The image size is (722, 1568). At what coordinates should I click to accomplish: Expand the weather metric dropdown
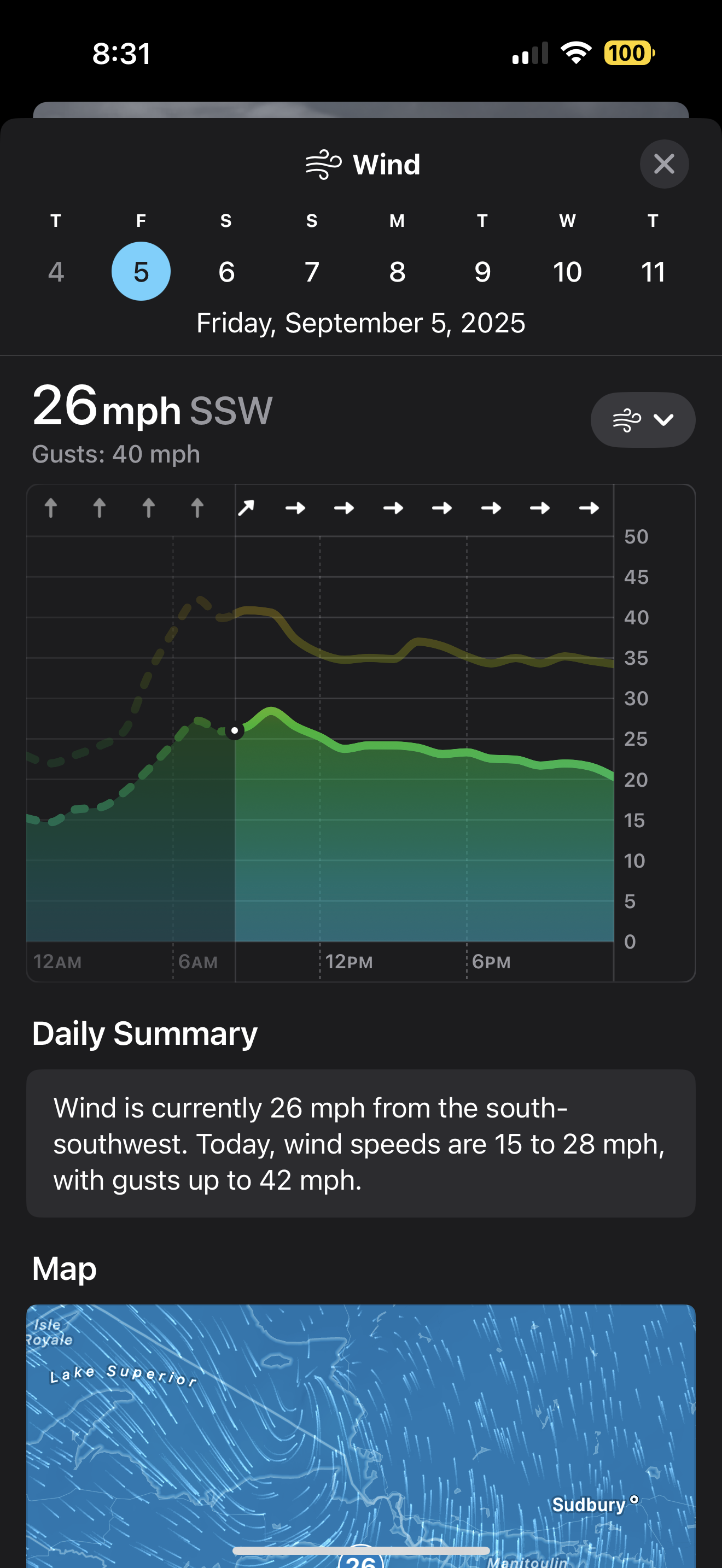(642, 420)
